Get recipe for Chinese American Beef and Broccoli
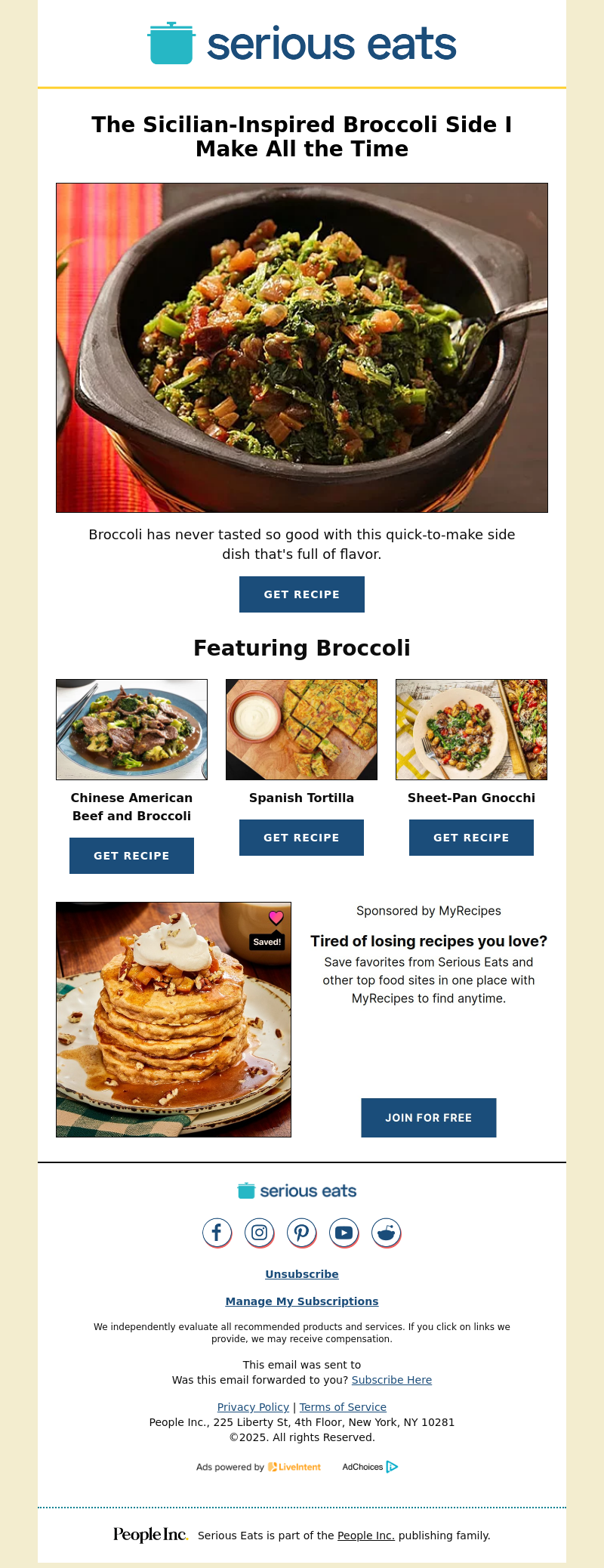This screenshot has height=1568, width=604. 131,856
